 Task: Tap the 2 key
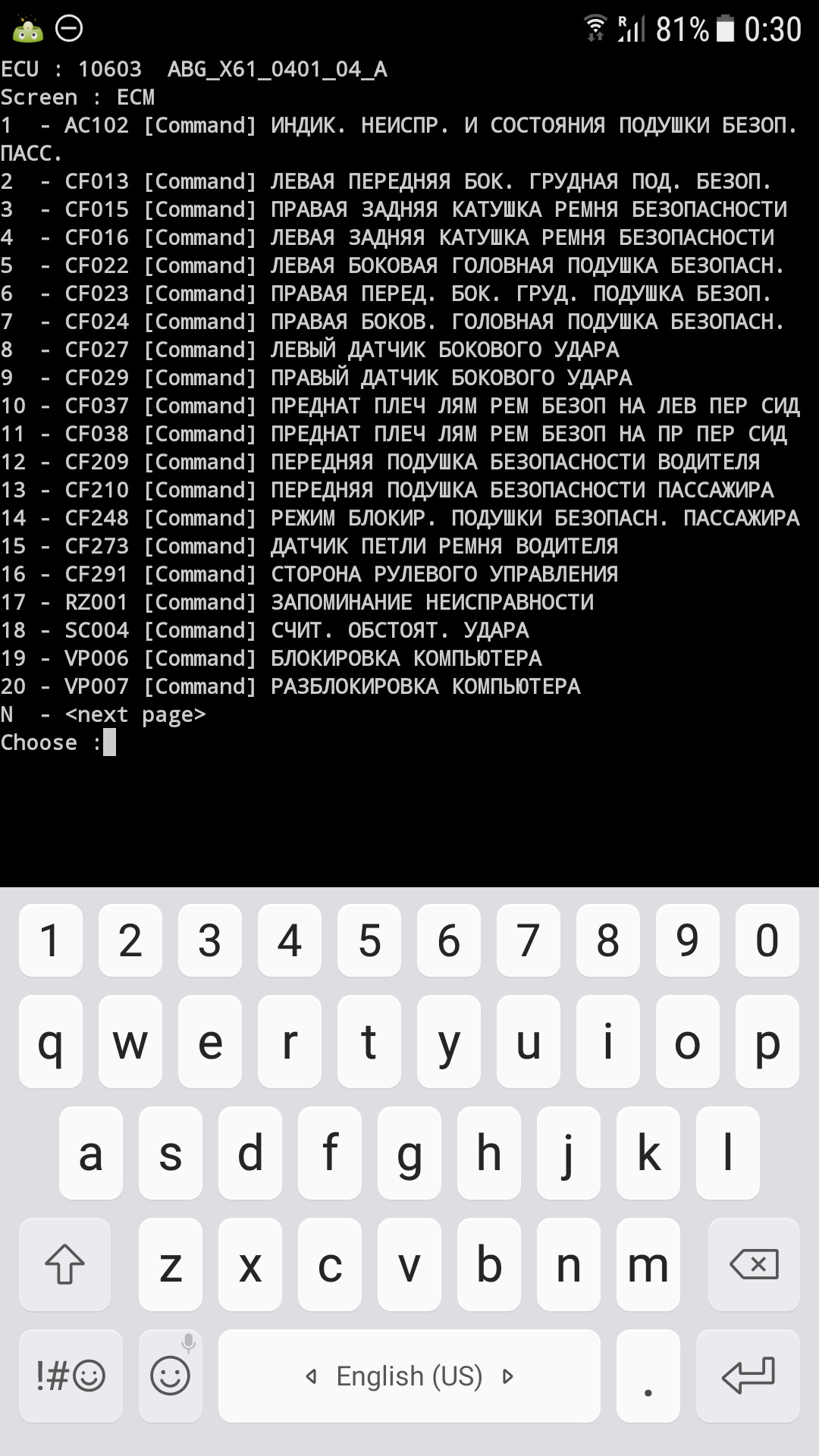130,940
